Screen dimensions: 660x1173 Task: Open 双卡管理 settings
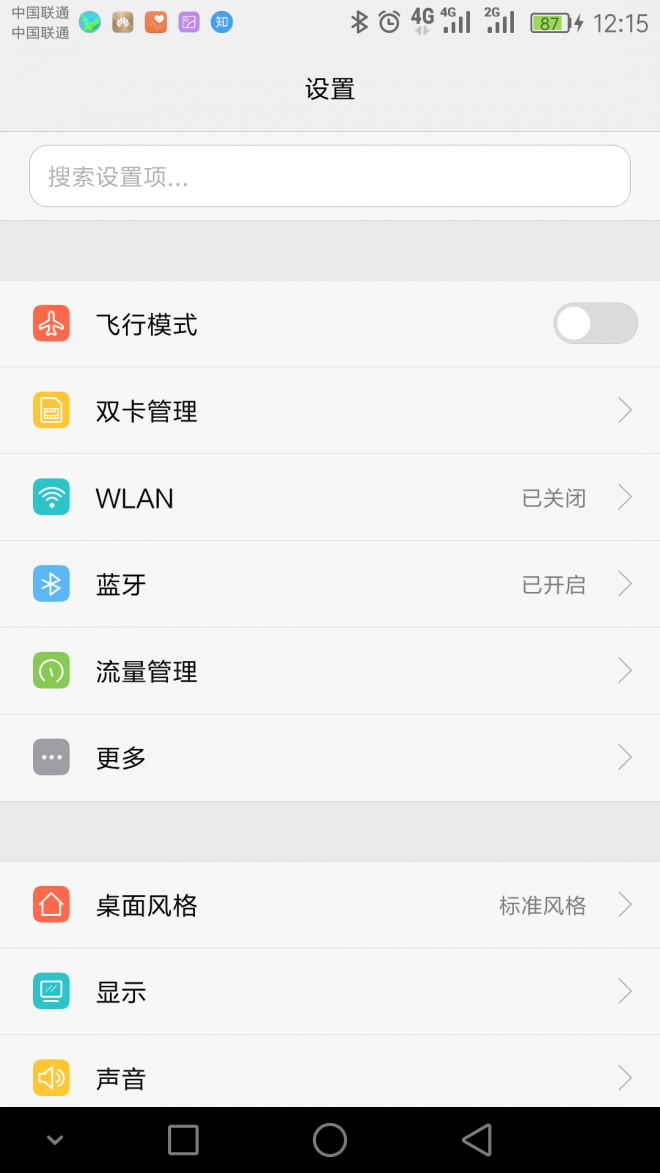click(330, 411)
